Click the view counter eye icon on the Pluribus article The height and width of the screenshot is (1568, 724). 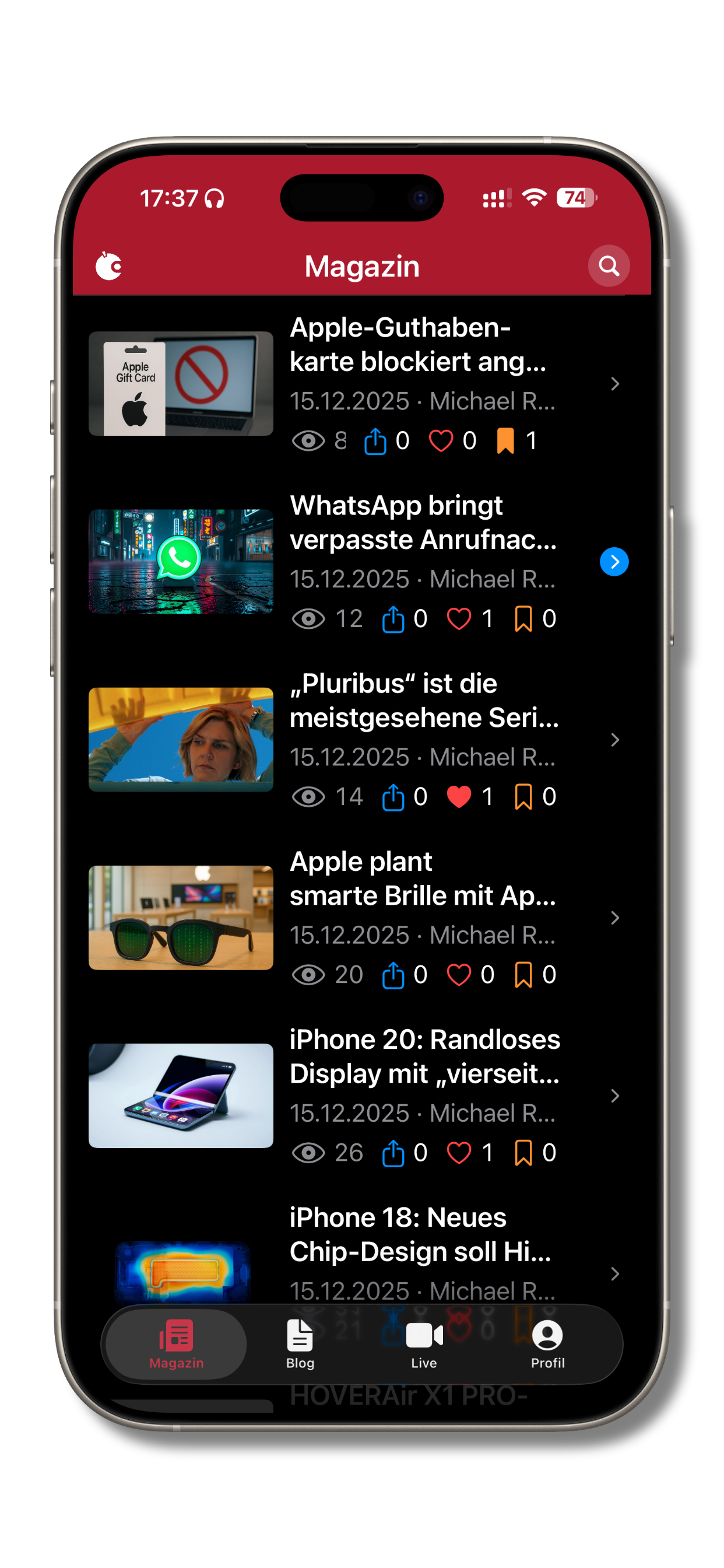pyautogui.click(x=308, y=796)
